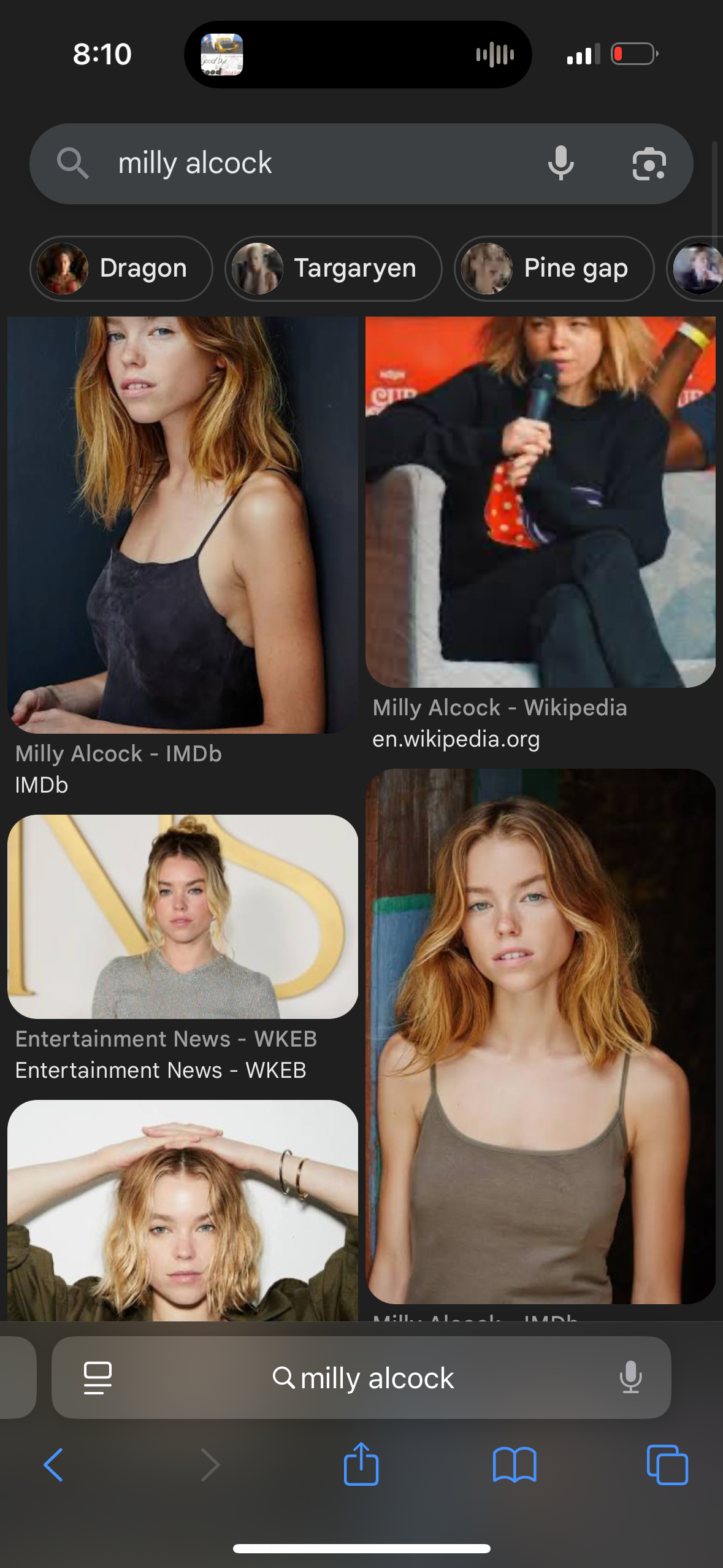Open the Entertainment News - WKEB image

pyautogui.click(x=182, y=917)
